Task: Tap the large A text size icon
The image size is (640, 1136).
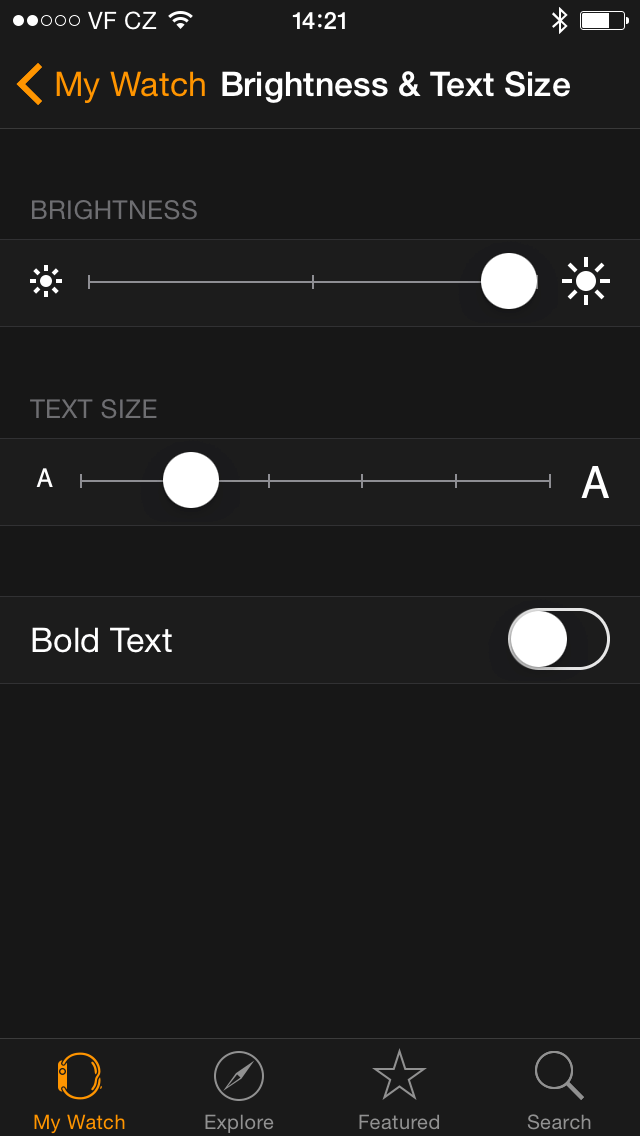Action: pos(595,483)
